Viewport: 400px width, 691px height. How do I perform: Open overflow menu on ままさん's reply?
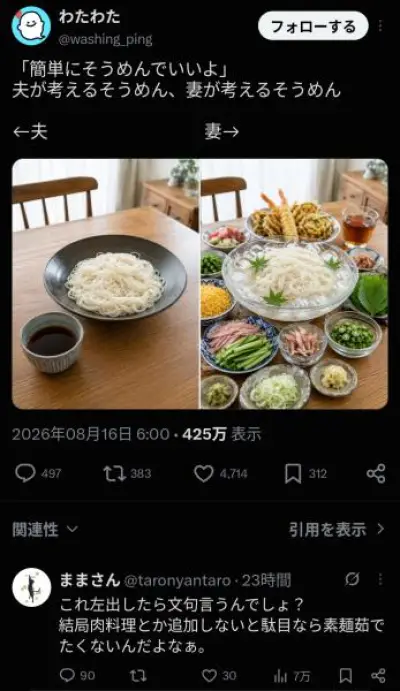[380, 579]
